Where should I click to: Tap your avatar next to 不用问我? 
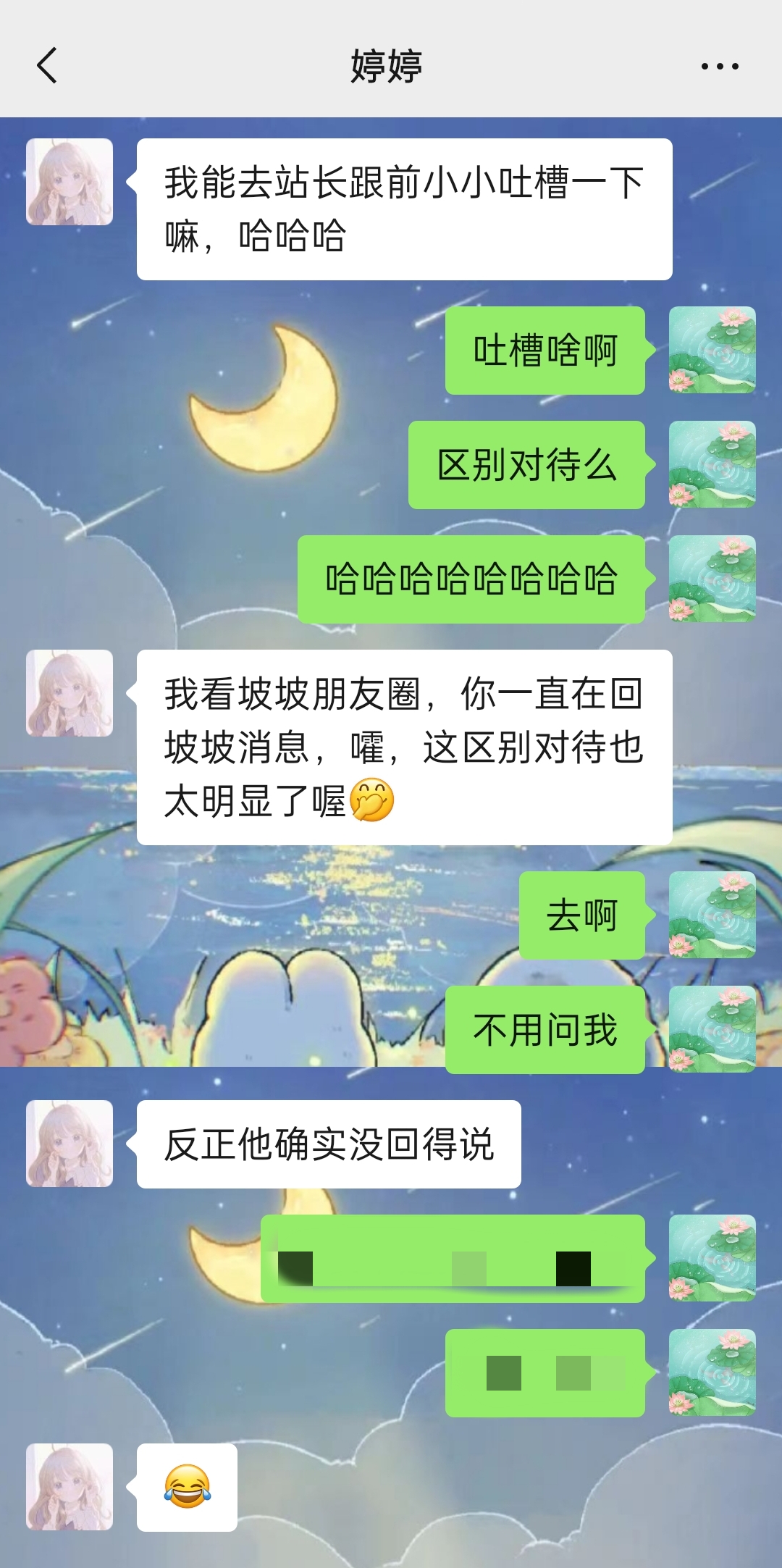[712, 1029]
